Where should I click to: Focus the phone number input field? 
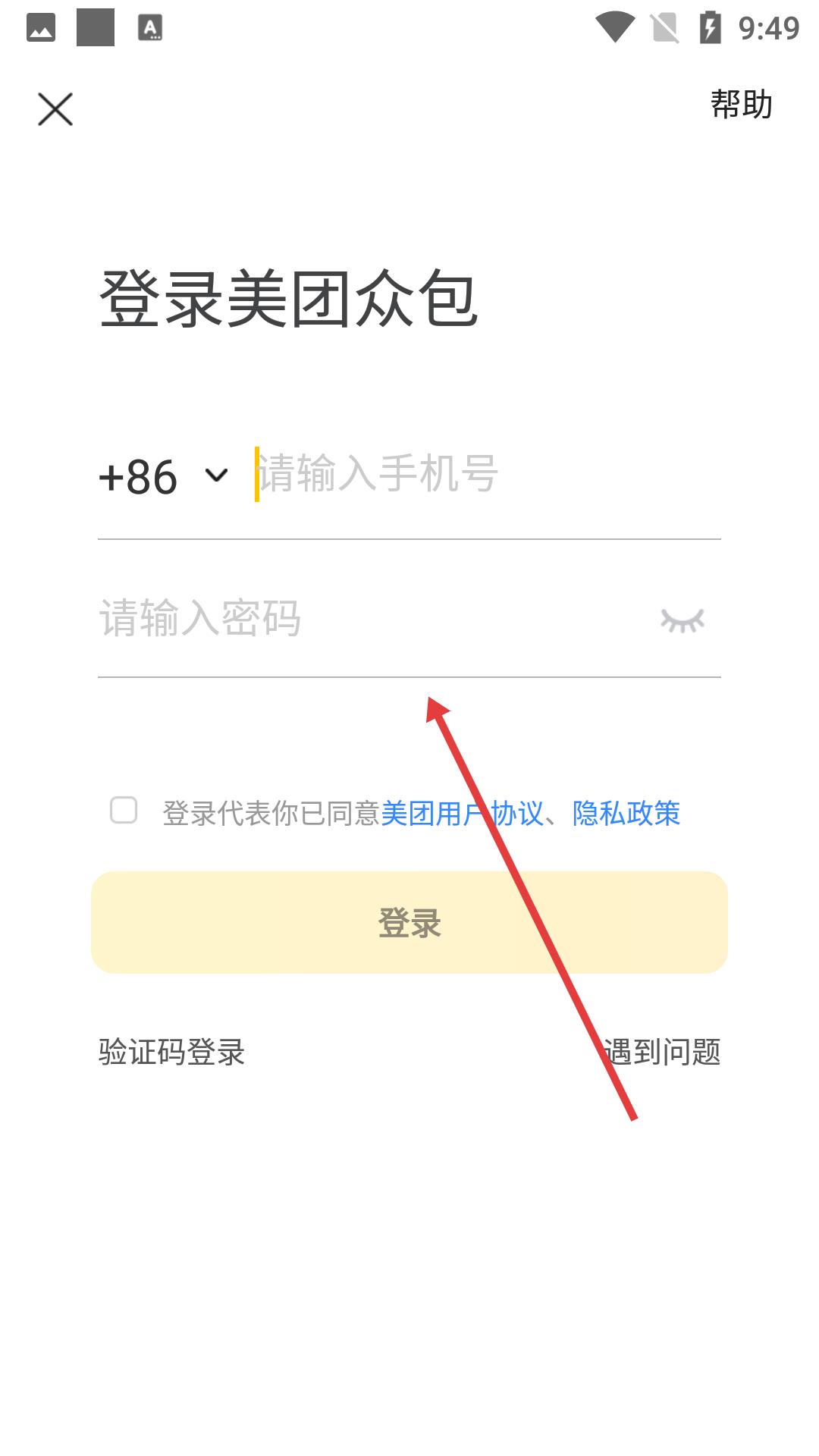click(x=485, y=475)
